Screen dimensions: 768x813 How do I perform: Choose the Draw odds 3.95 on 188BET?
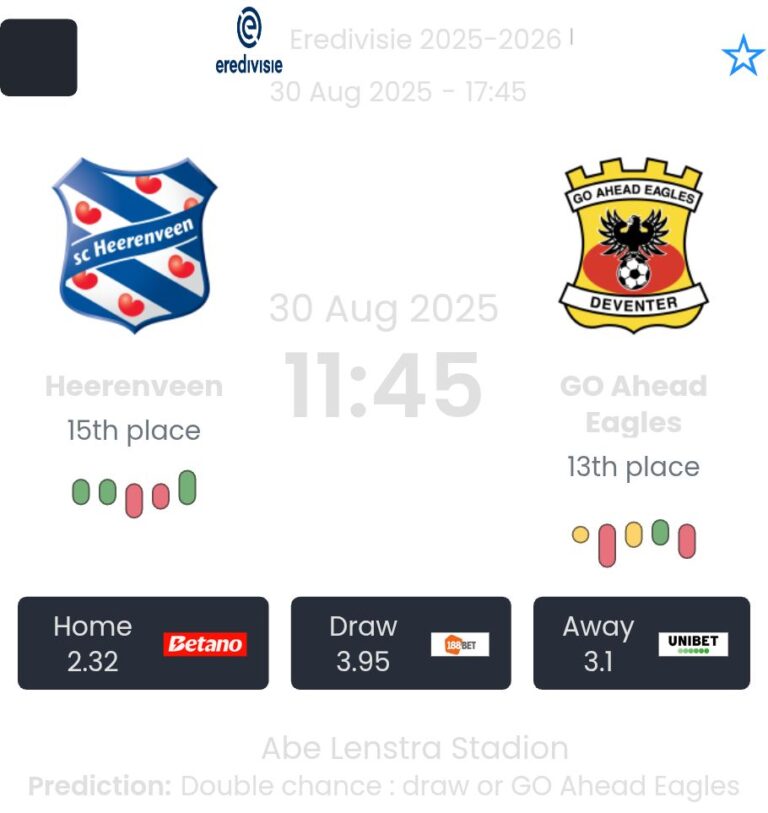[400, 643]
